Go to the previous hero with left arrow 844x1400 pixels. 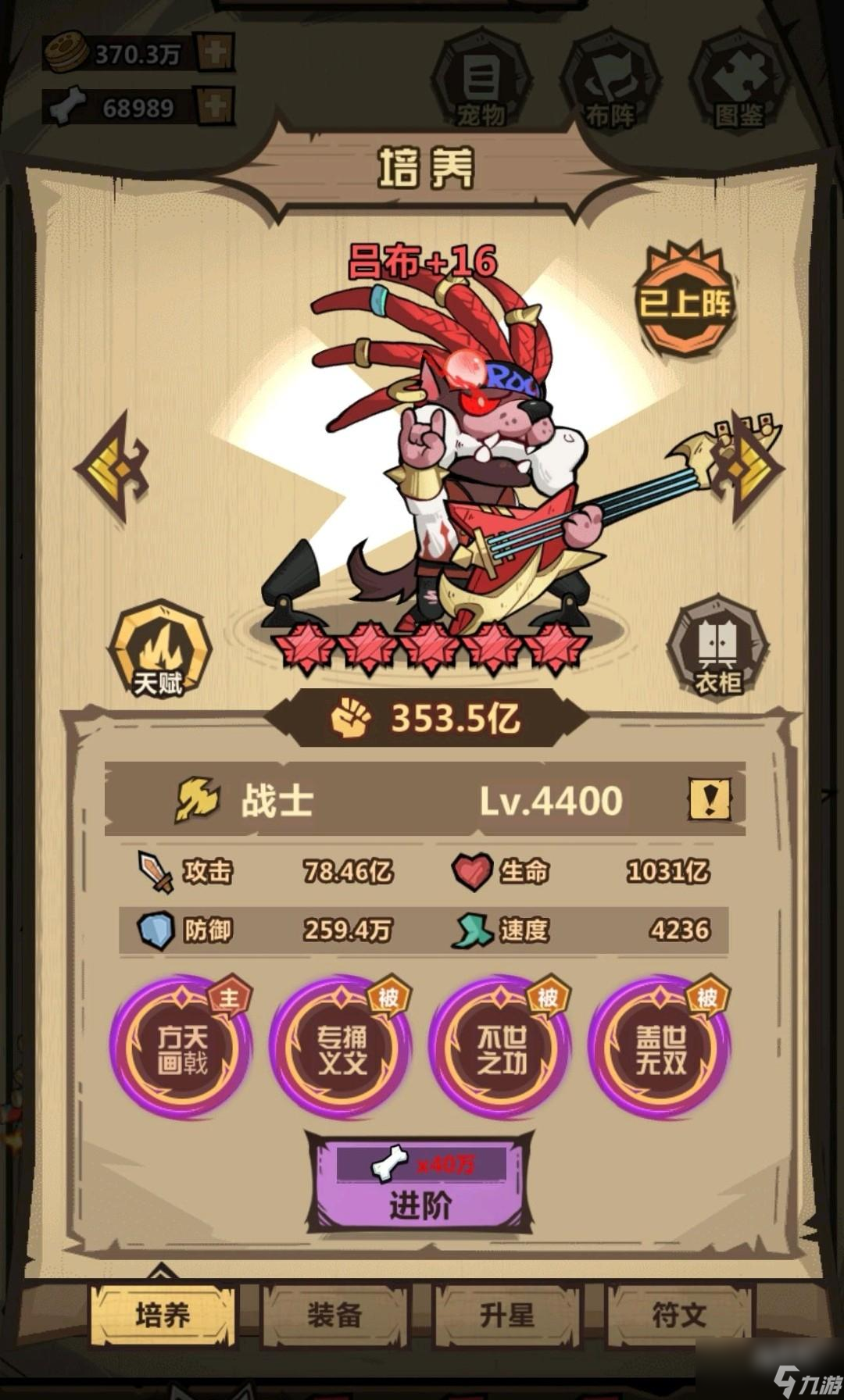(x=115, y=467)
